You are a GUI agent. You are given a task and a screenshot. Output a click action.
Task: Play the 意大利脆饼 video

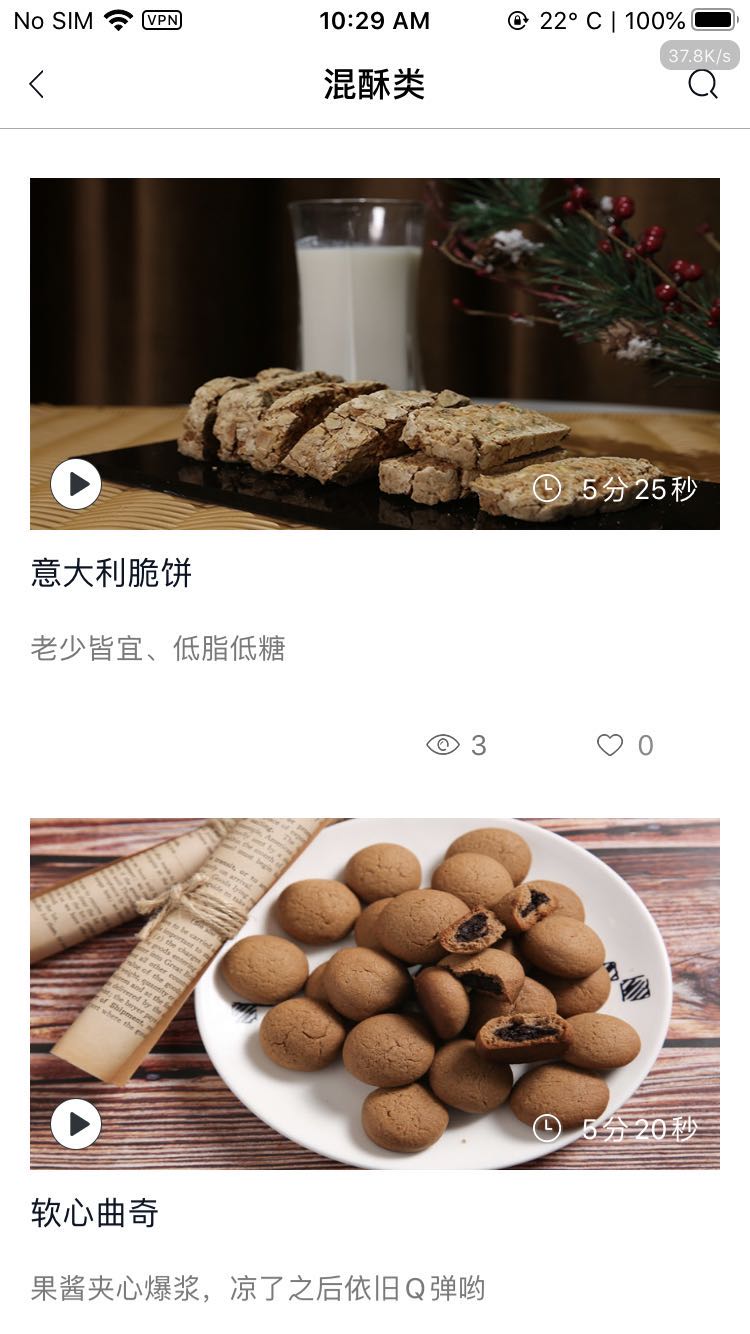point(75,483)
